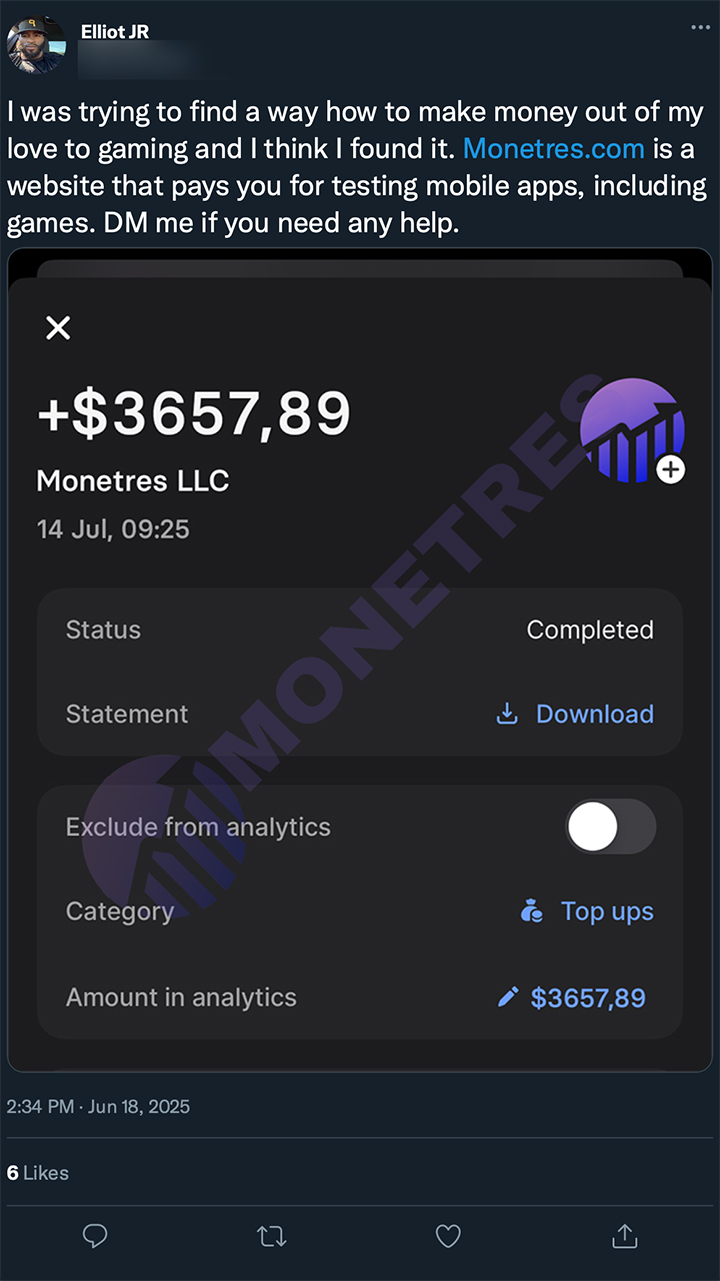Share this post
The height and width of the screenshot is (1281, 720).
tap(624, 1236)
